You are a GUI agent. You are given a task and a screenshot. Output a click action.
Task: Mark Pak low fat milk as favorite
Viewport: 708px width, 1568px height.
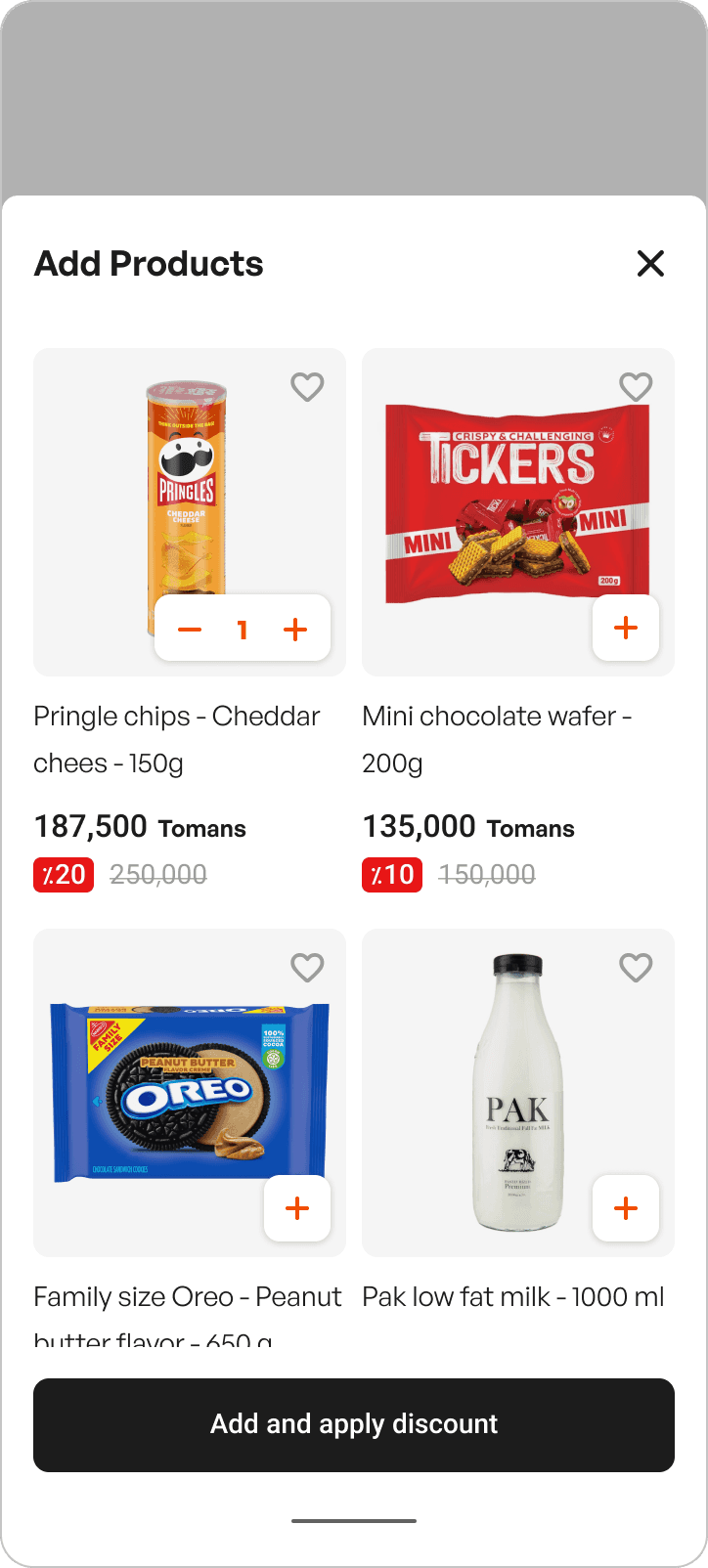click(636, 968)
